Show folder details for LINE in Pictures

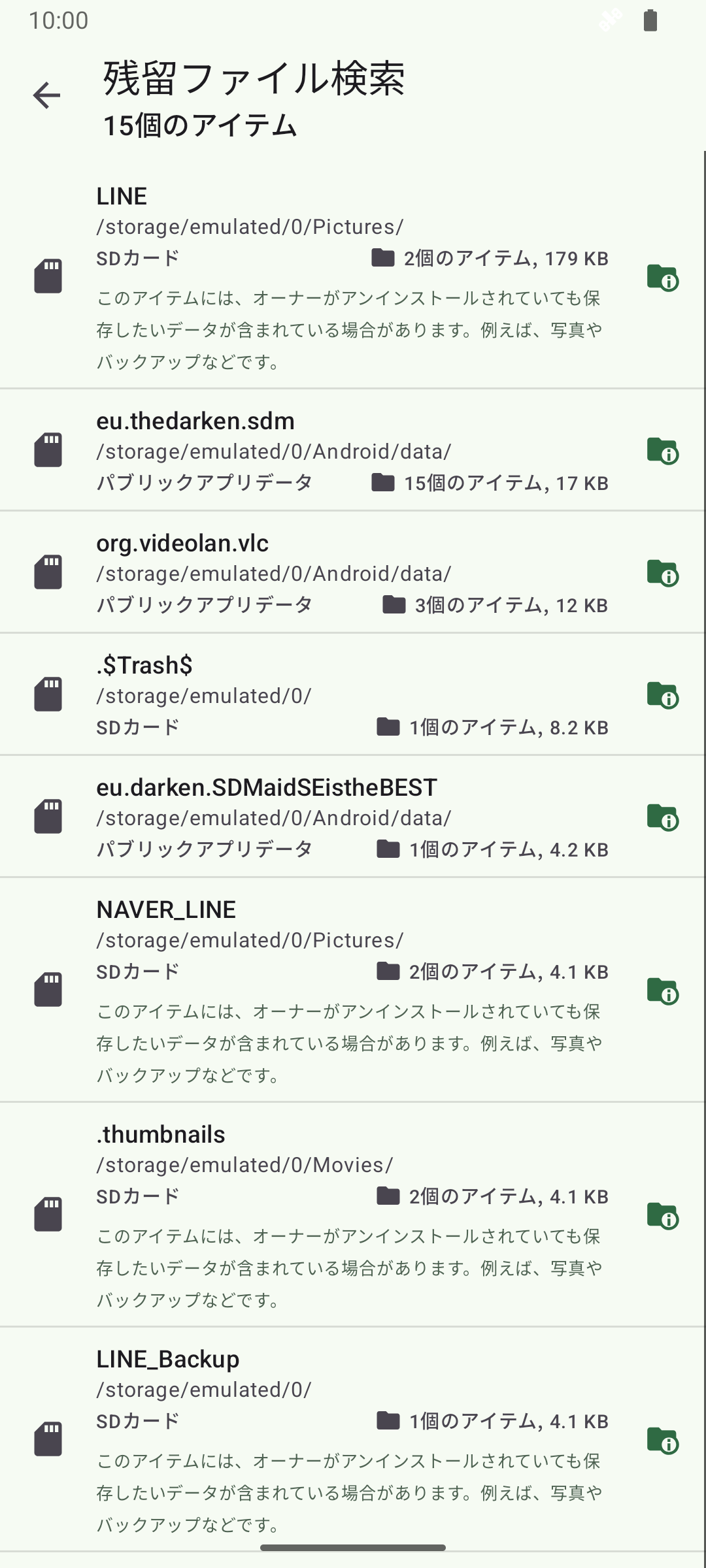662,278
